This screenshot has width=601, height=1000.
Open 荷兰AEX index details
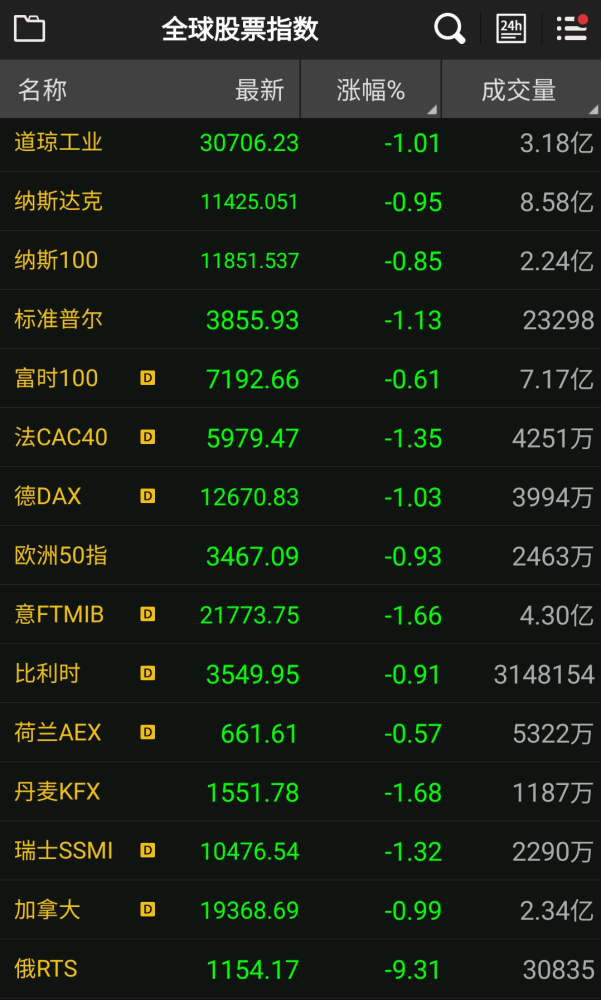click(x=300, y=733)
